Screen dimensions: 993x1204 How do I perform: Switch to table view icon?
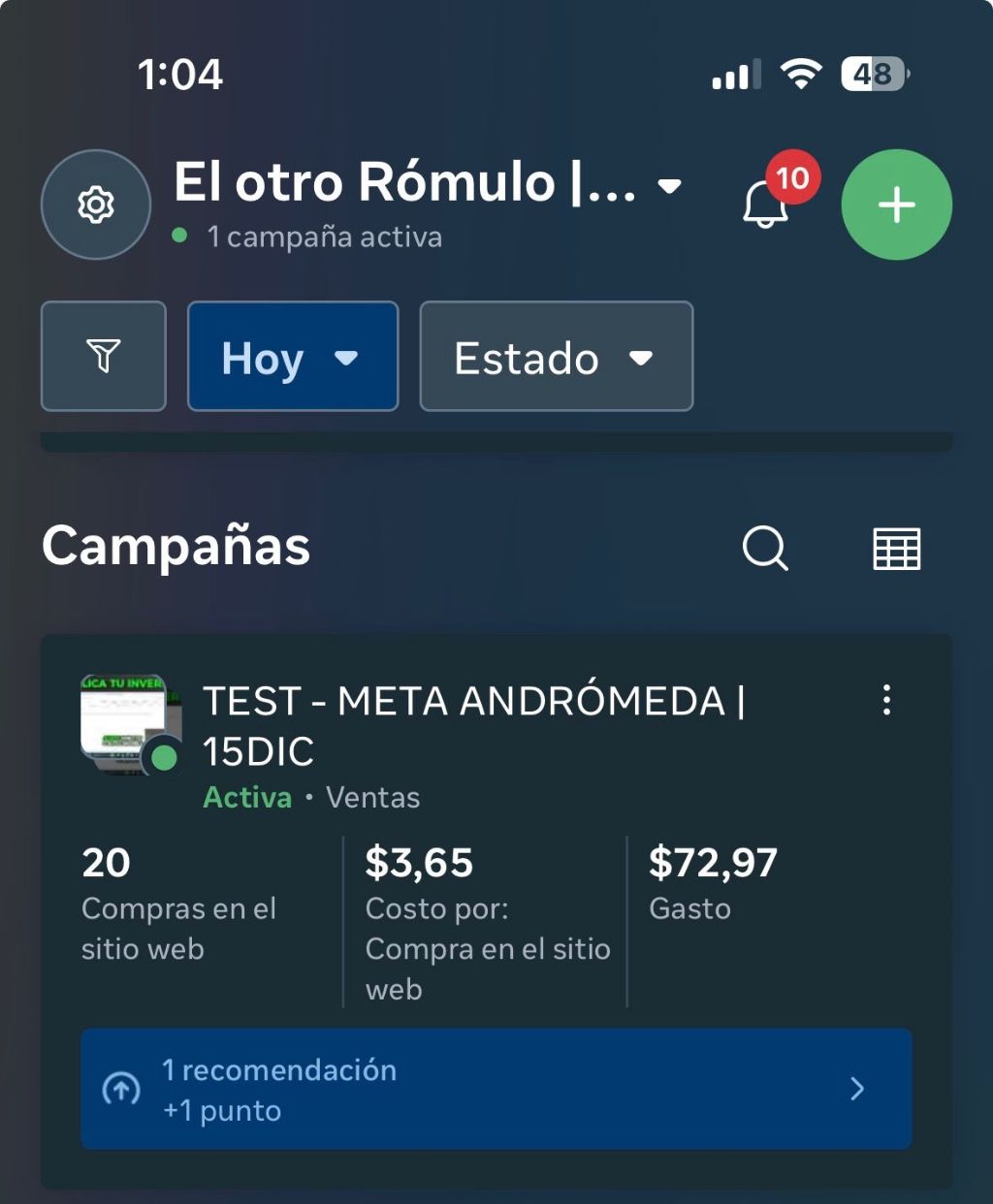point(896,549)
